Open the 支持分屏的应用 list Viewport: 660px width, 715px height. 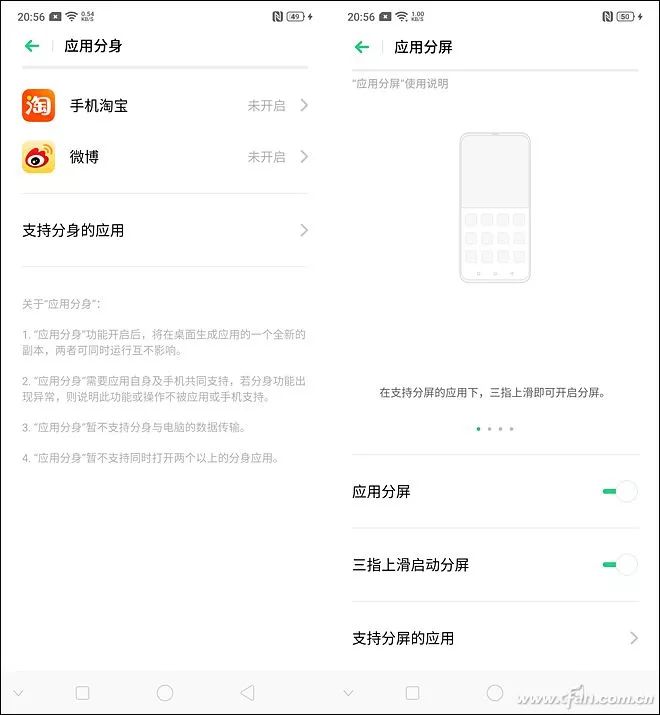point(495,638)
